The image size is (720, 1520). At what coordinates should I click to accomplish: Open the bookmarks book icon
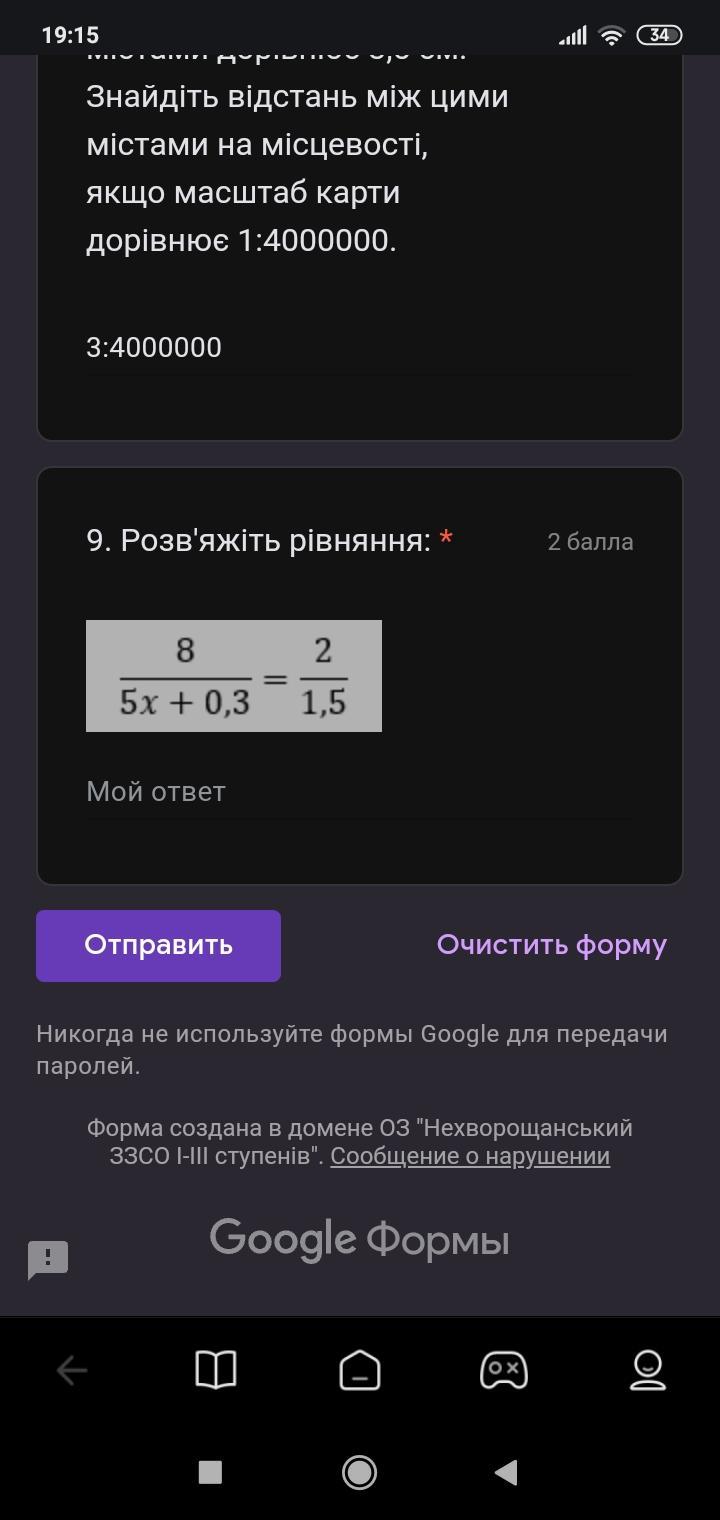[215, 1370]
